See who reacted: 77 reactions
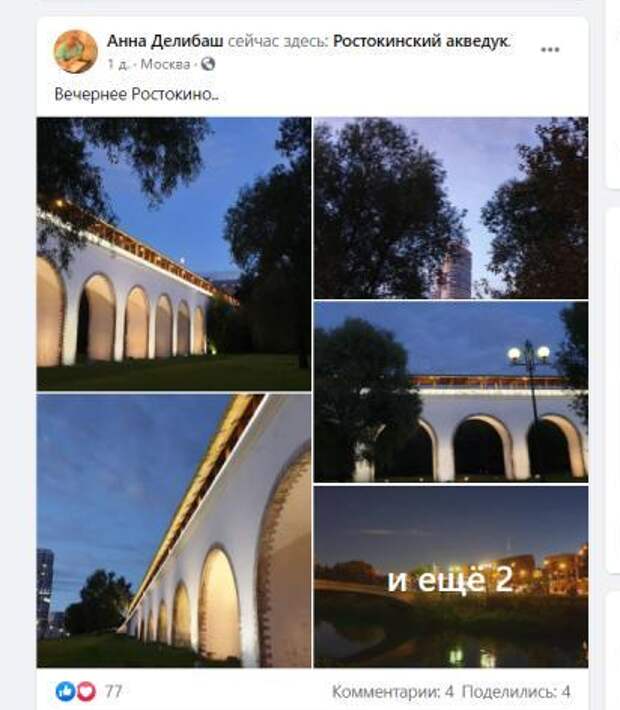This screenshot has width=620, height=710. point(90,691)
